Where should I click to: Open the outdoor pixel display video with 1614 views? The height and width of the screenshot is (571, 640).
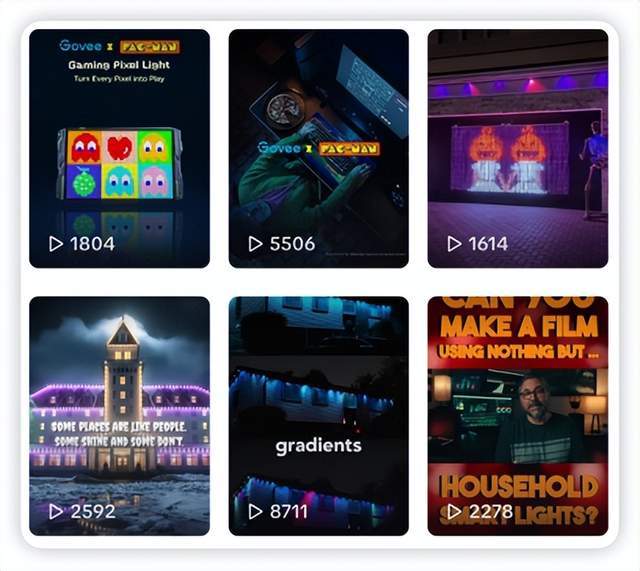(x=517, y=148)
